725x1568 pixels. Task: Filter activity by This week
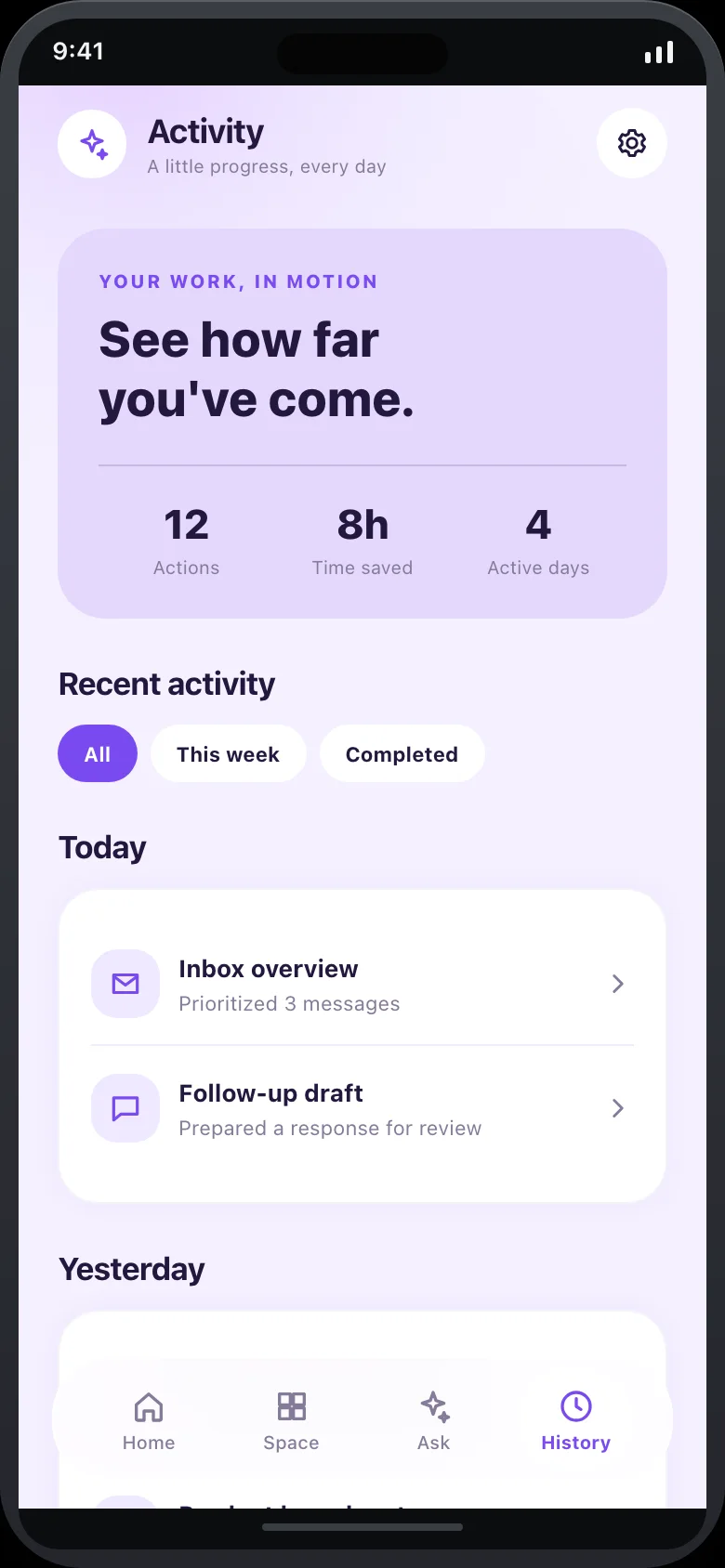point(229,753)
